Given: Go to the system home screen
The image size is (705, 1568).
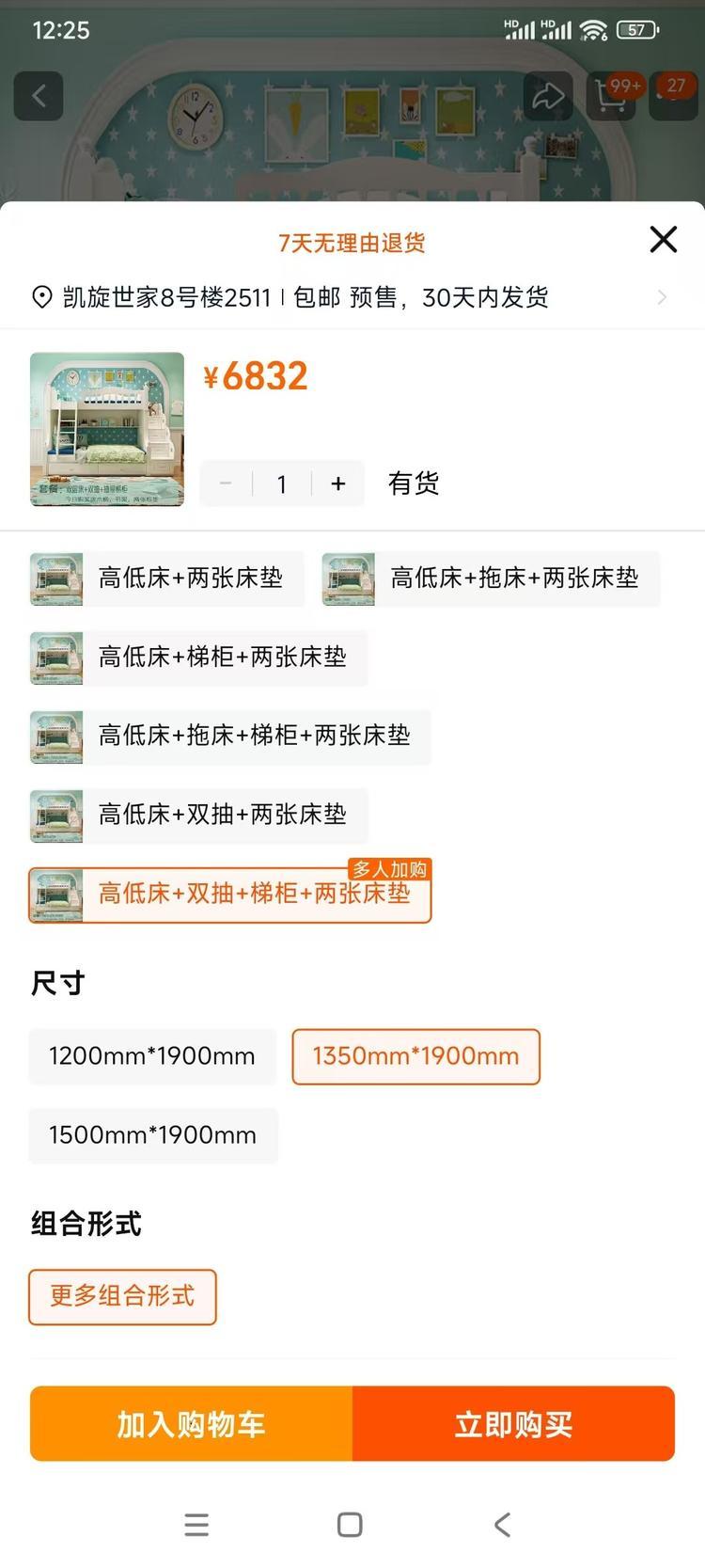Looking at the screenshot, I should tap(350, 1524).
